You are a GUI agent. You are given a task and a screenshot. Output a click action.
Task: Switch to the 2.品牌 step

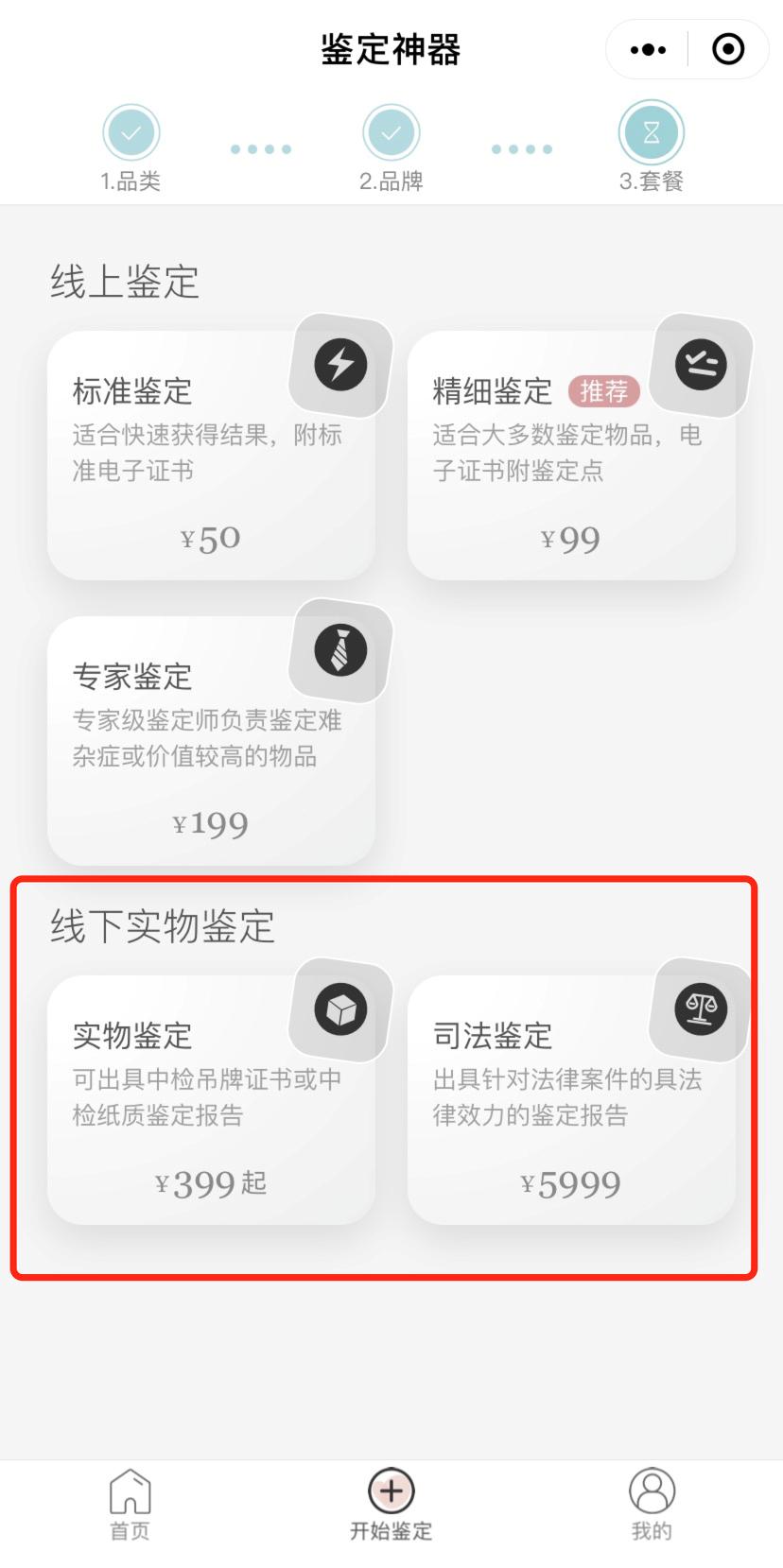(x=391, y=181)
